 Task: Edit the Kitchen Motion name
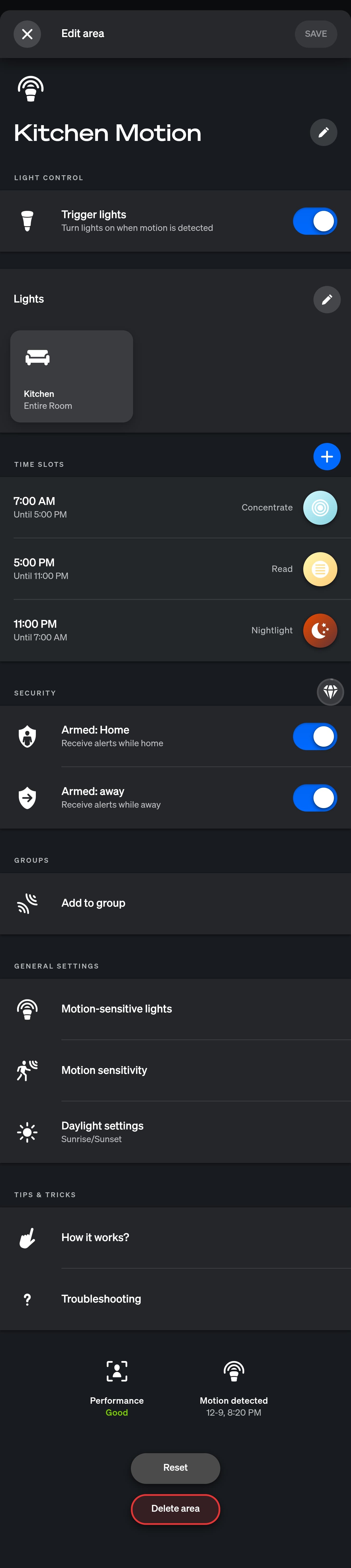click(x=324, y=132)
